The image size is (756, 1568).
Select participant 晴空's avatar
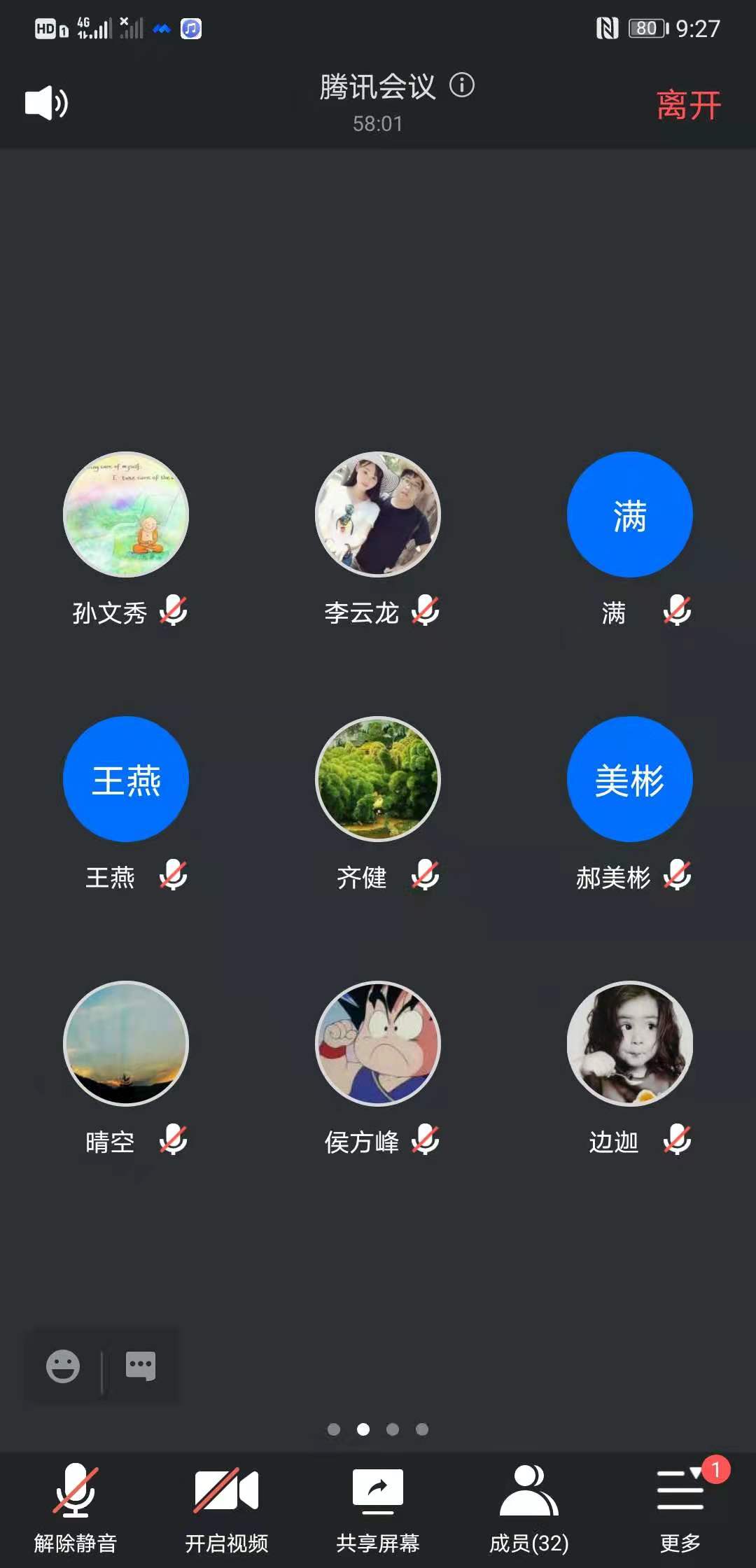[x=126, y=1044]
